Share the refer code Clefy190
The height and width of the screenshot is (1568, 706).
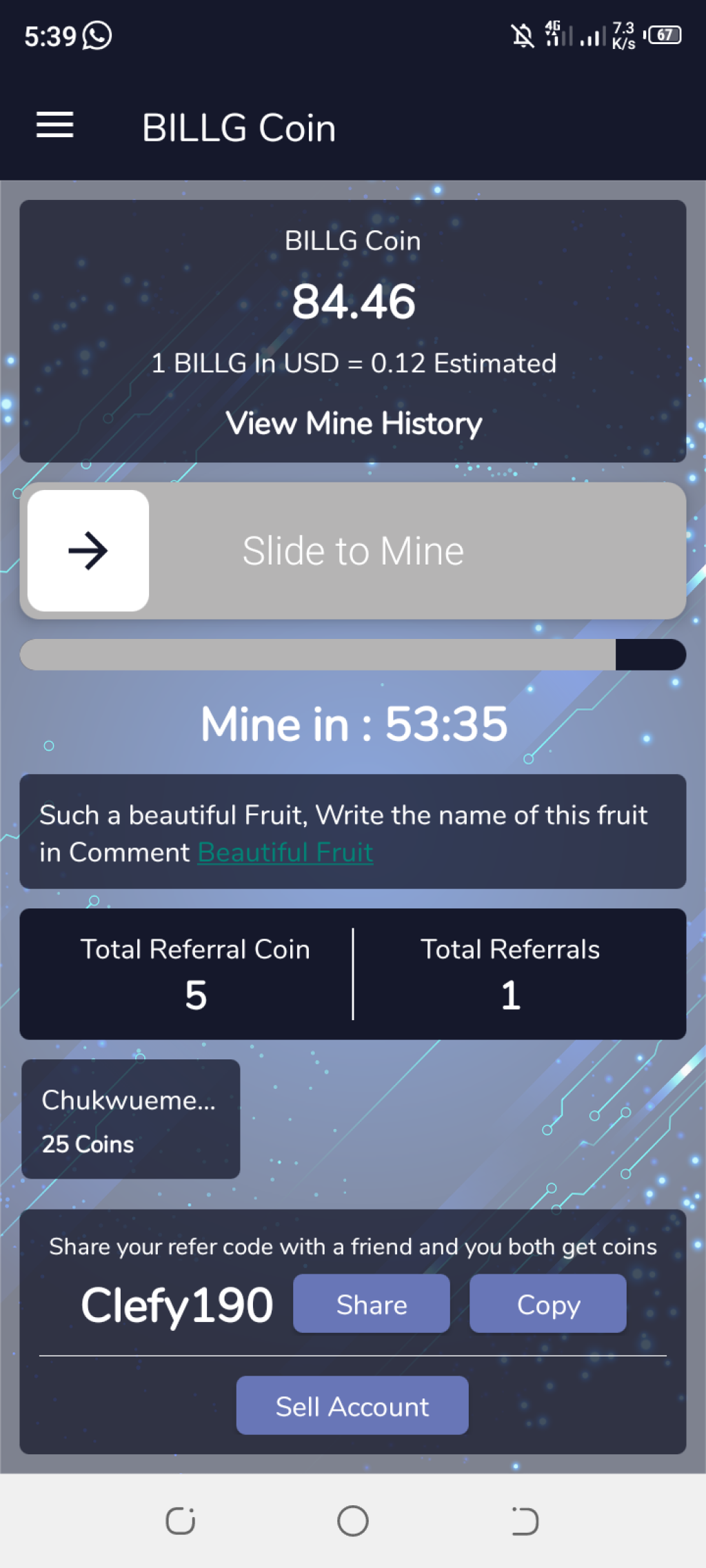372,1304
